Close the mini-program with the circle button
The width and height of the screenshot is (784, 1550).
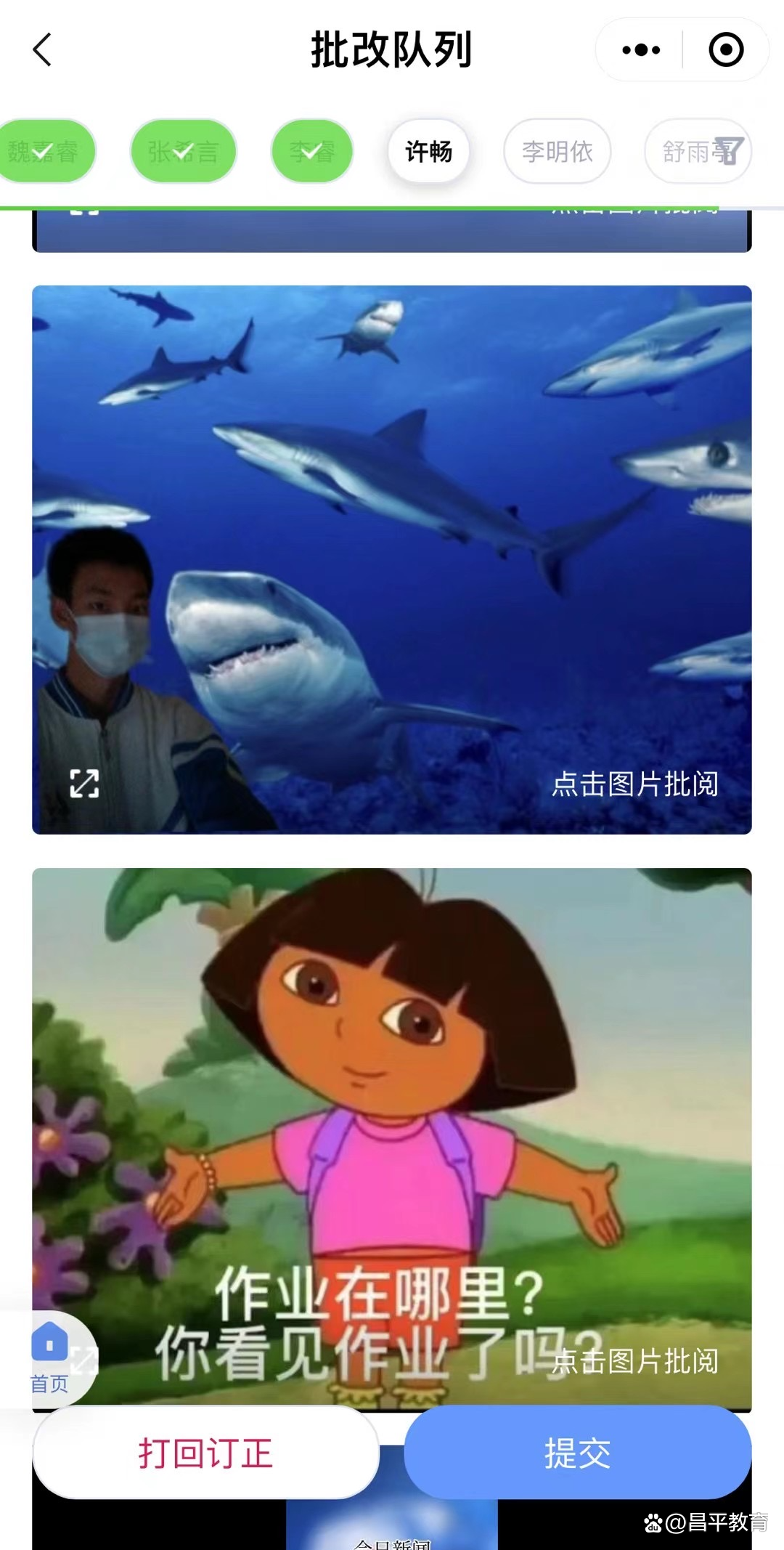[725, 50]
